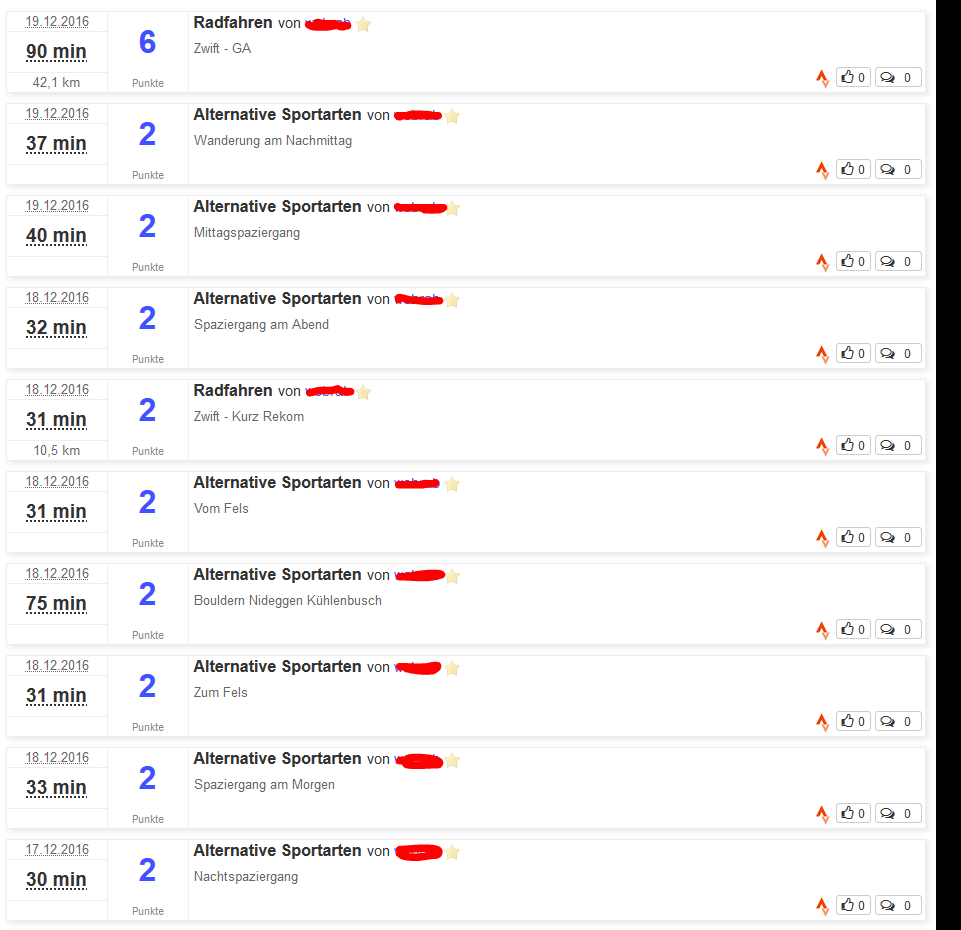
Task: Like the Zwift - Kurz Rekom ride
Action: point(853,445)
